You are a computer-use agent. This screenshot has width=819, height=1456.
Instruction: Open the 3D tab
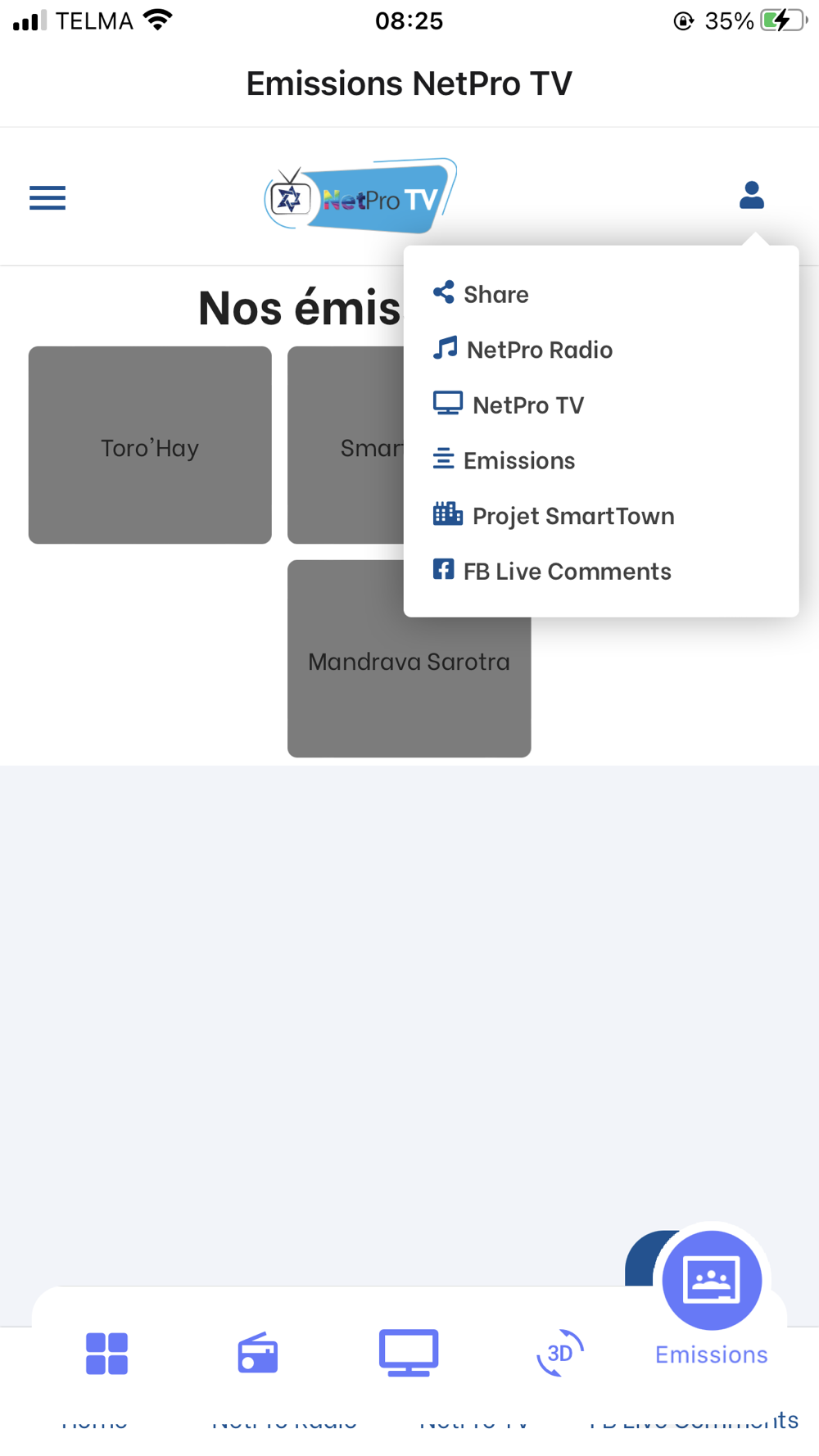560,1353
